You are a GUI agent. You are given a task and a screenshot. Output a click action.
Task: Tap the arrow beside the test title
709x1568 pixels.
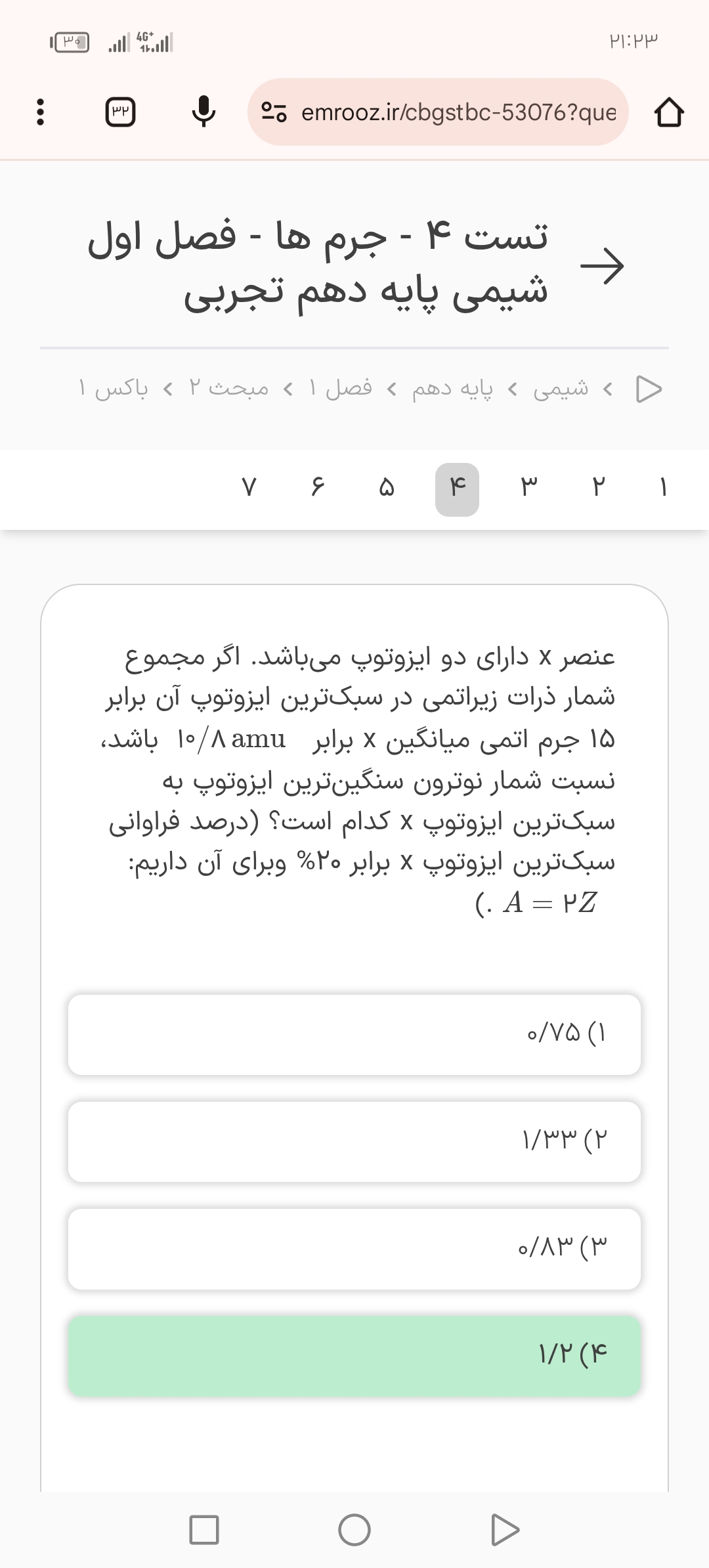point(602,266)
